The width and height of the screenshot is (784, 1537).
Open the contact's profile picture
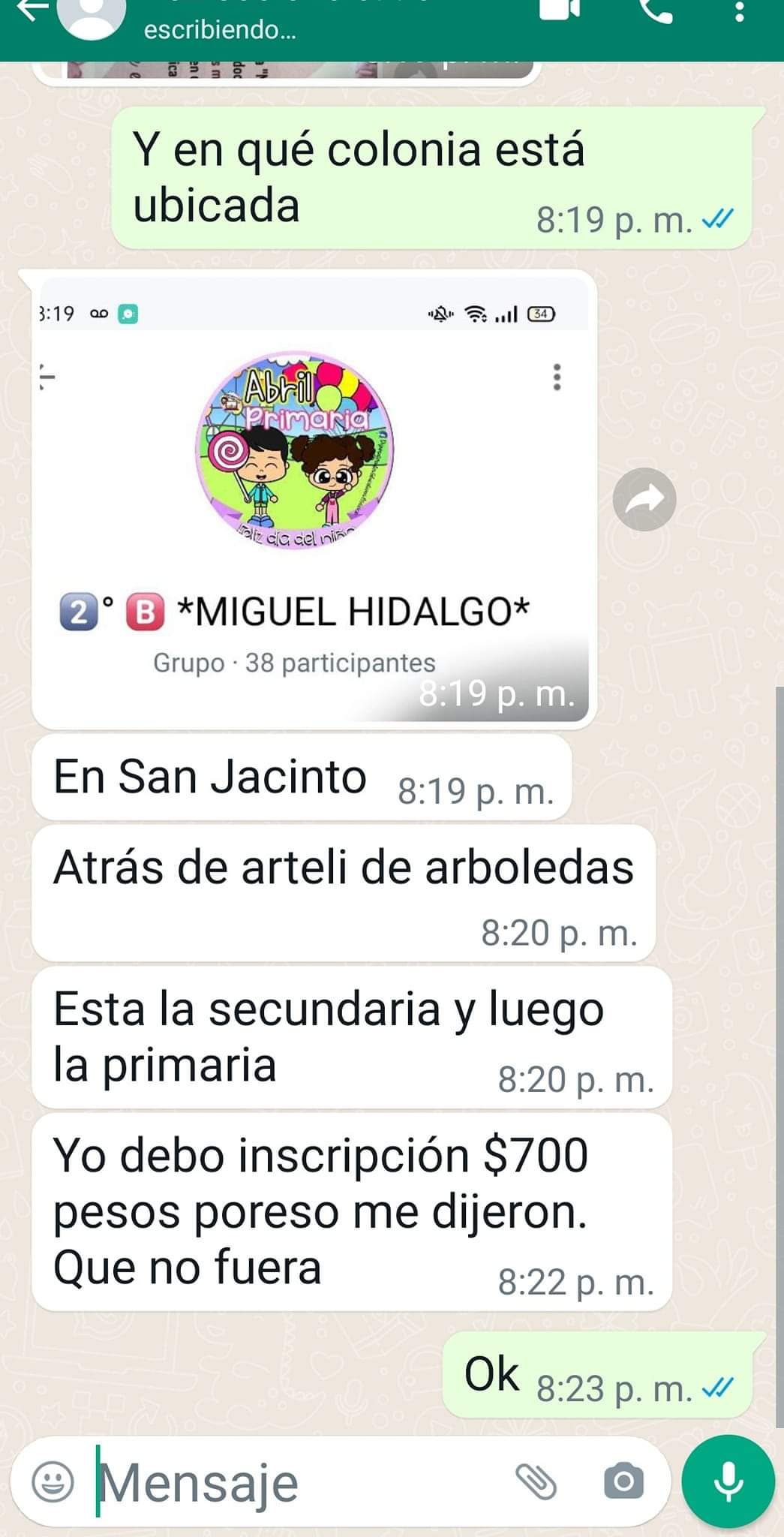(92, 15)
